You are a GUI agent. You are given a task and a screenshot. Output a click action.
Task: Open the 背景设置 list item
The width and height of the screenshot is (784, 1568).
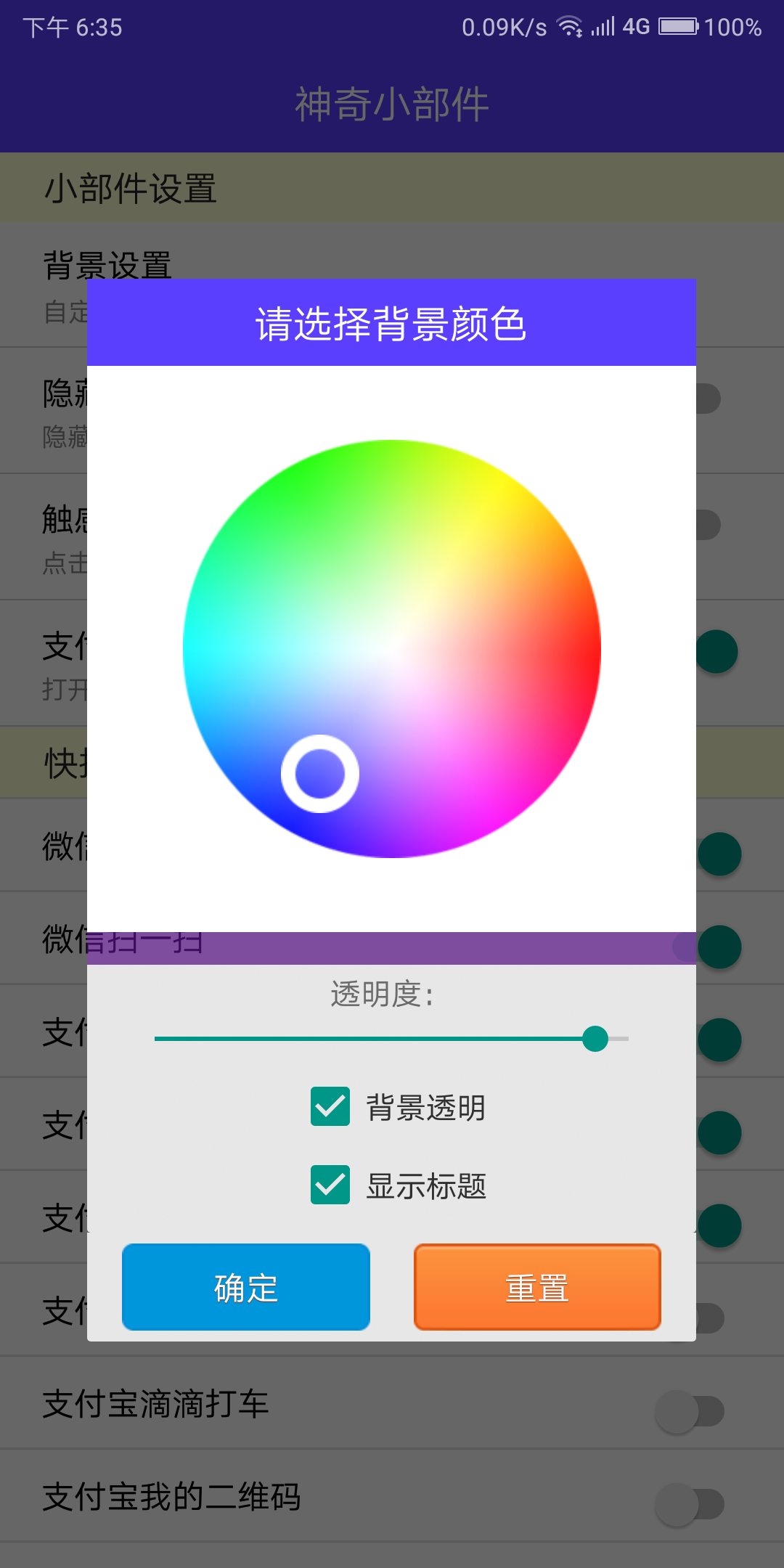coord(107,265)
